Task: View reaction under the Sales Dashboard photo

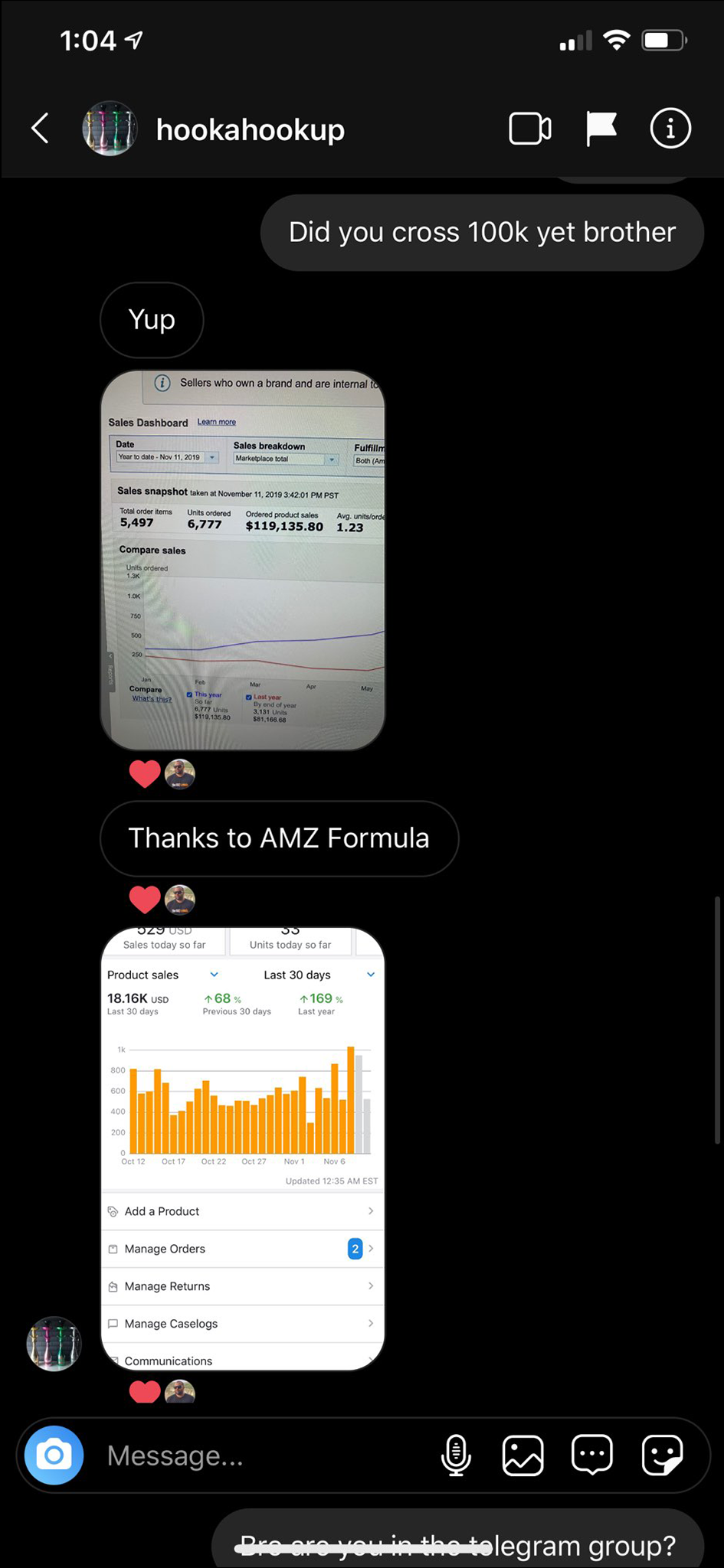Action: point(145,774)
